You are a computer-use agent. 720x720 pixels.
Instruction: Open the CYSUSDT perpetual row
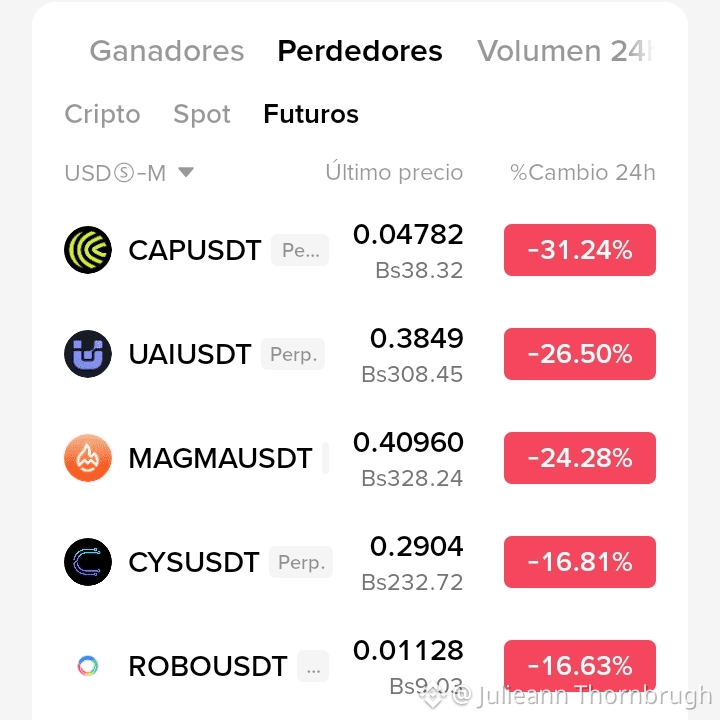tap(360, 562)
